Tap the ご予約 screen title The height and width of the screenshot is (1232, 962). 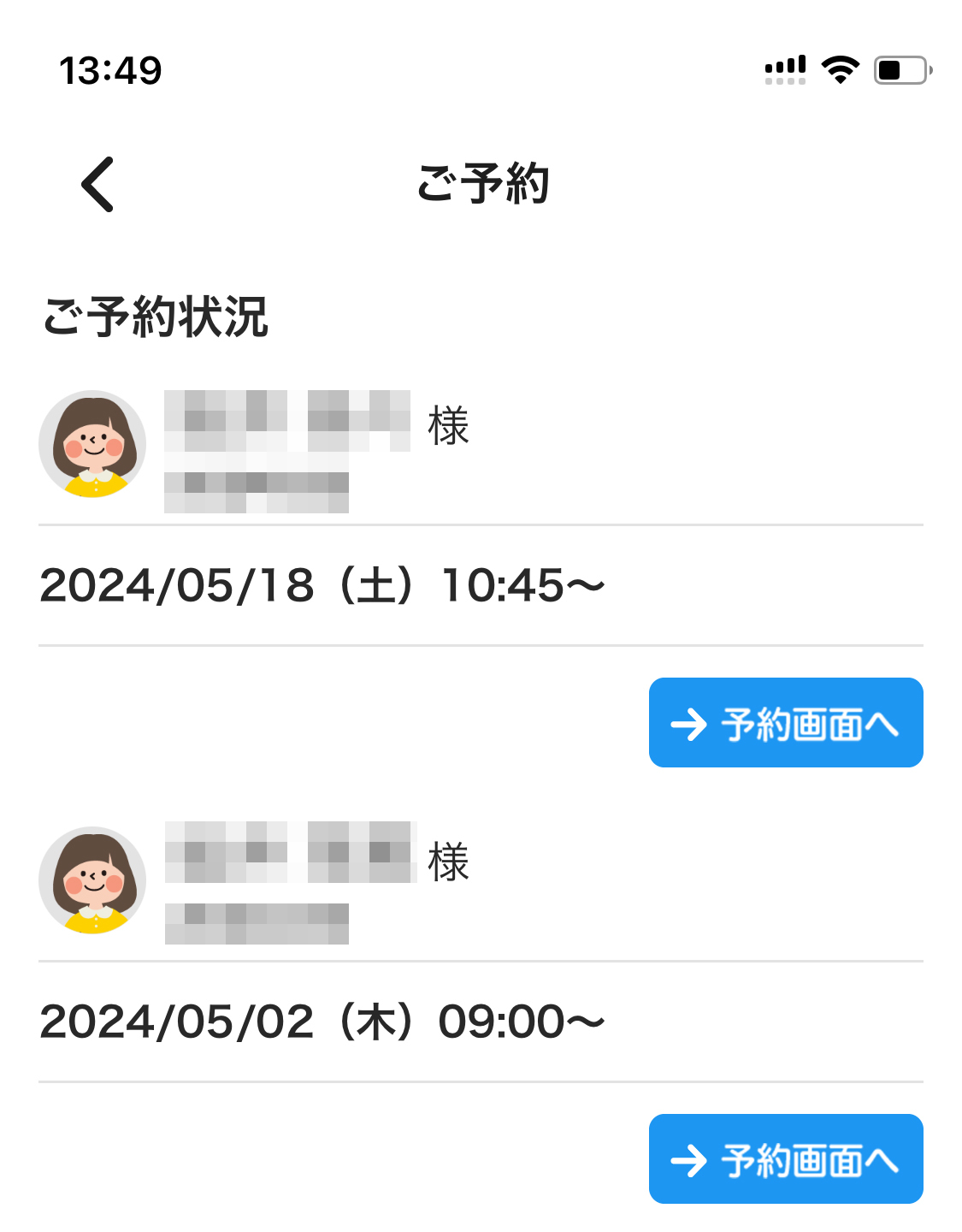click(481, 181)
